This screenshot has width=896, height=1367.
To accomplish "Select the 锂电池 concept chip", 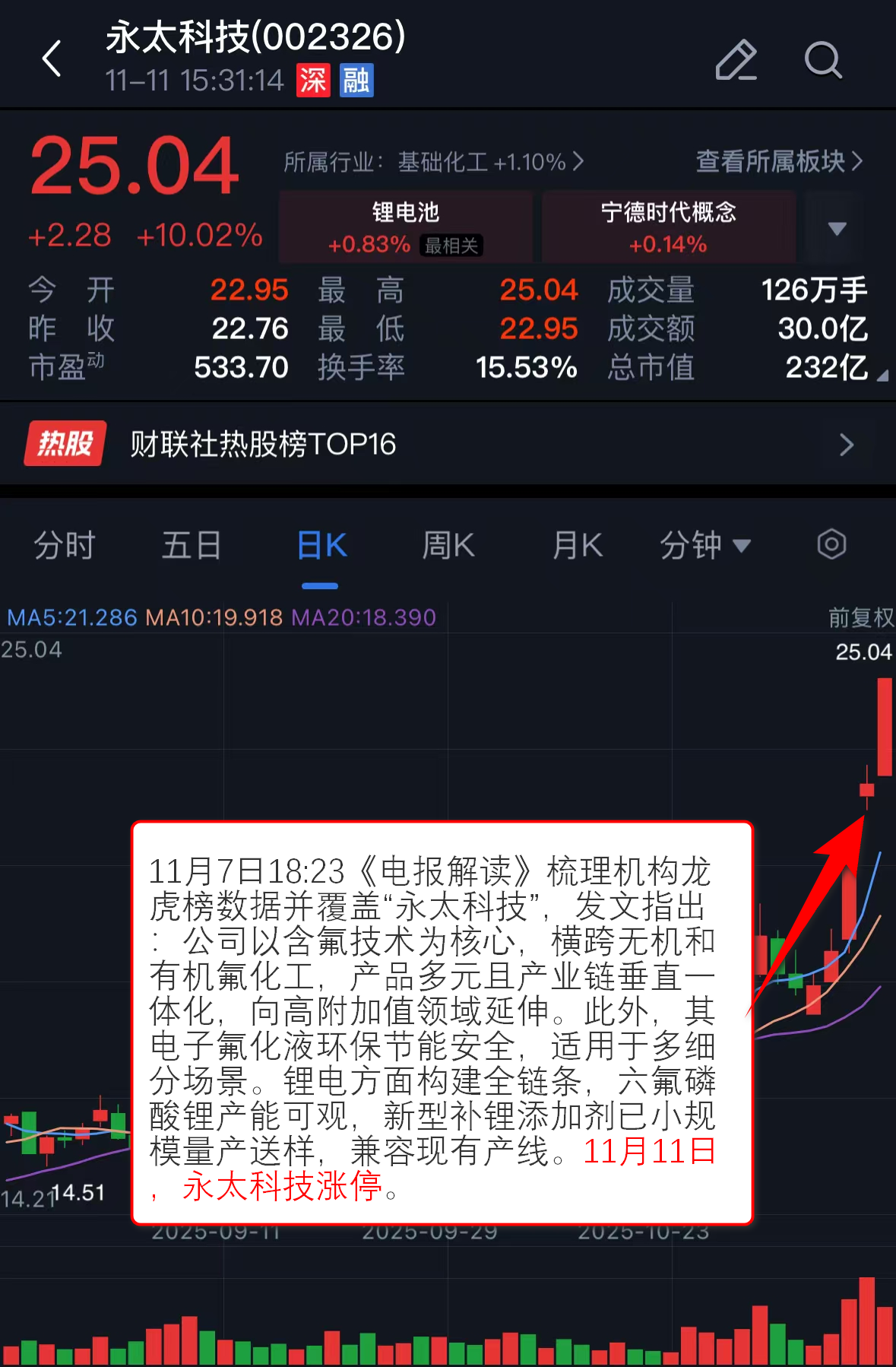I will (x=406, y=227).
